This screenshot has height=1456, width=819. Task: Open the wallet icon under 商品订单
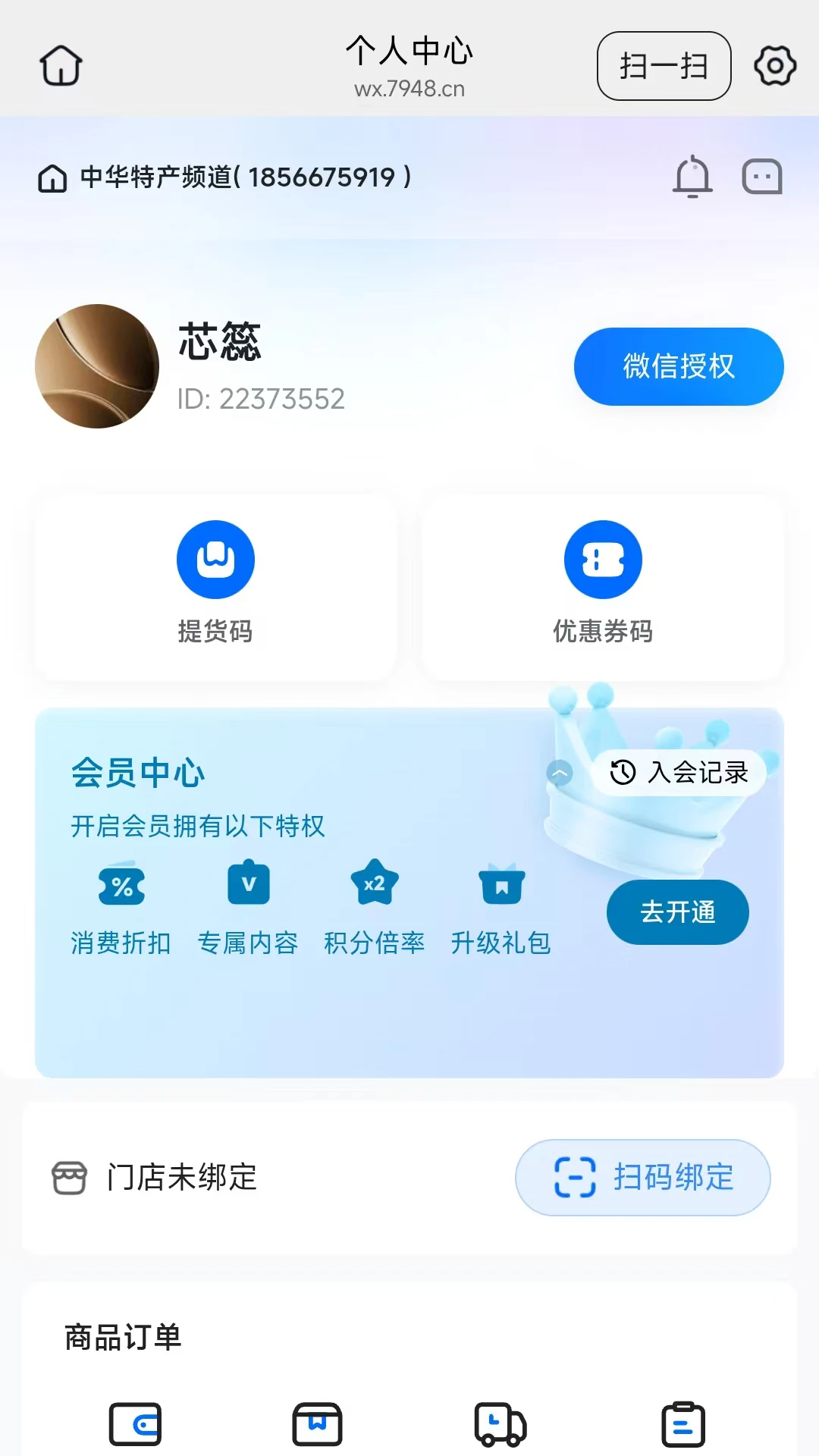(136, 1424)
